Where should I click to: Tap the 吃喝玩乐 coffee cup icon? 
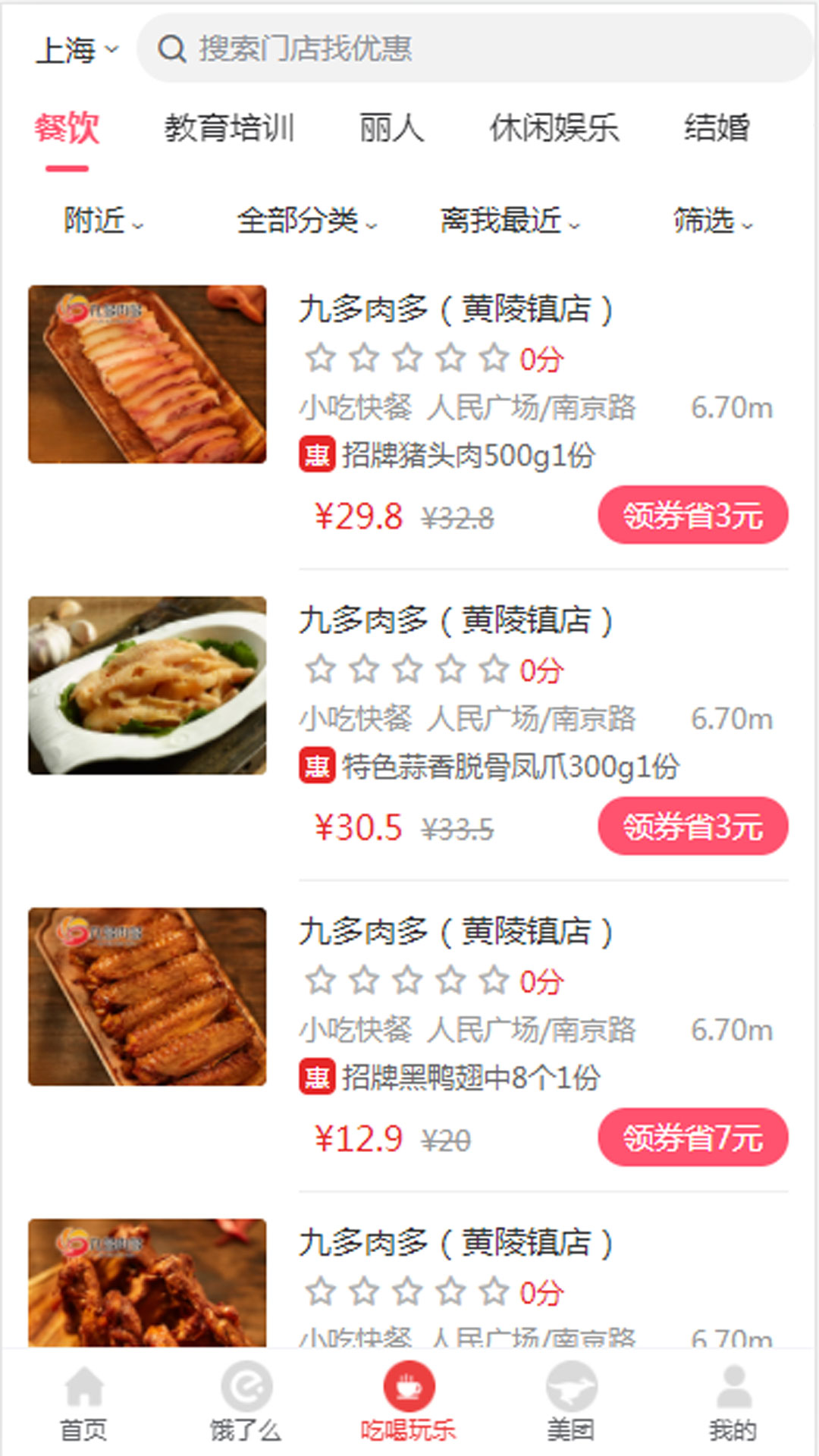(408, 1386)
